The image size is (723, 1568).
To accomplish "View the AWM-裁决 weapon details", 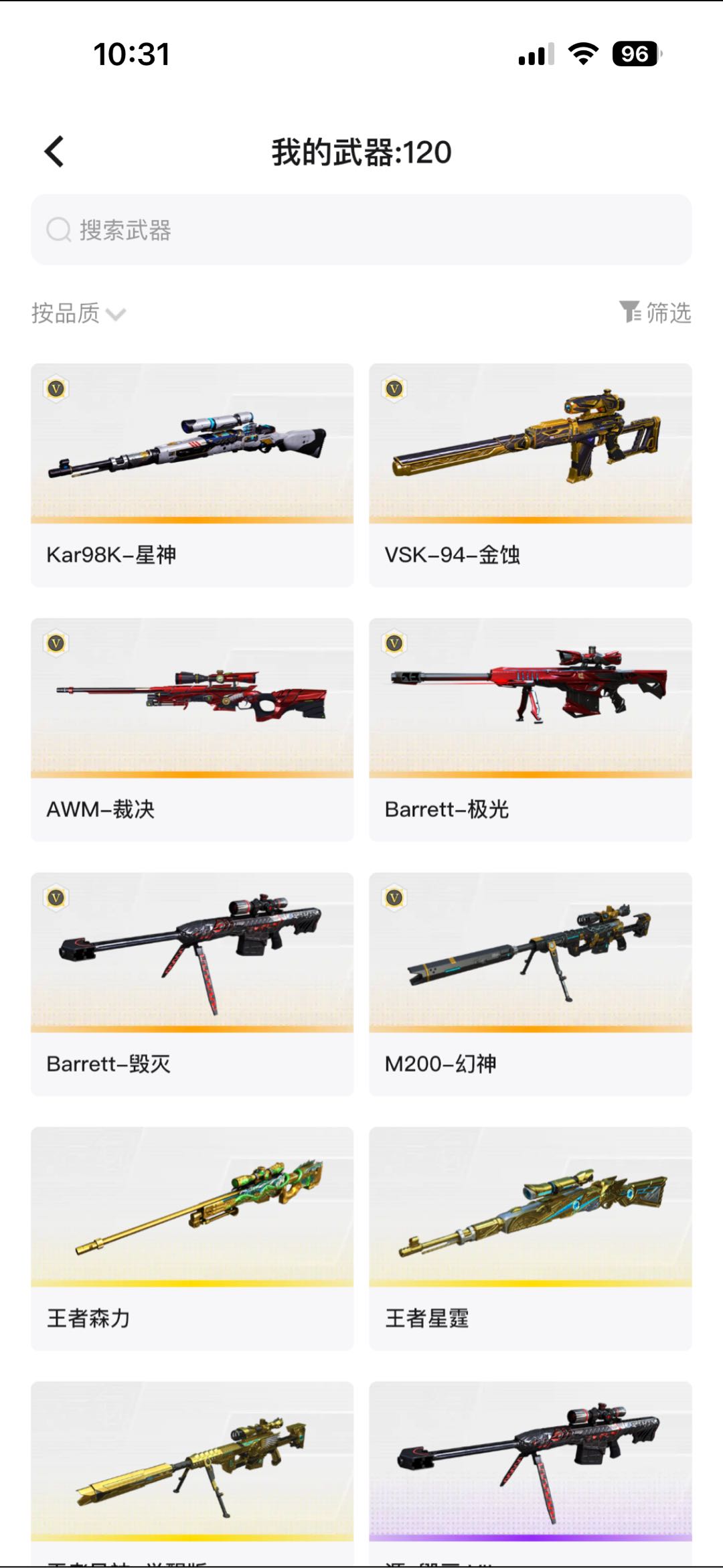I will point(192,728).
